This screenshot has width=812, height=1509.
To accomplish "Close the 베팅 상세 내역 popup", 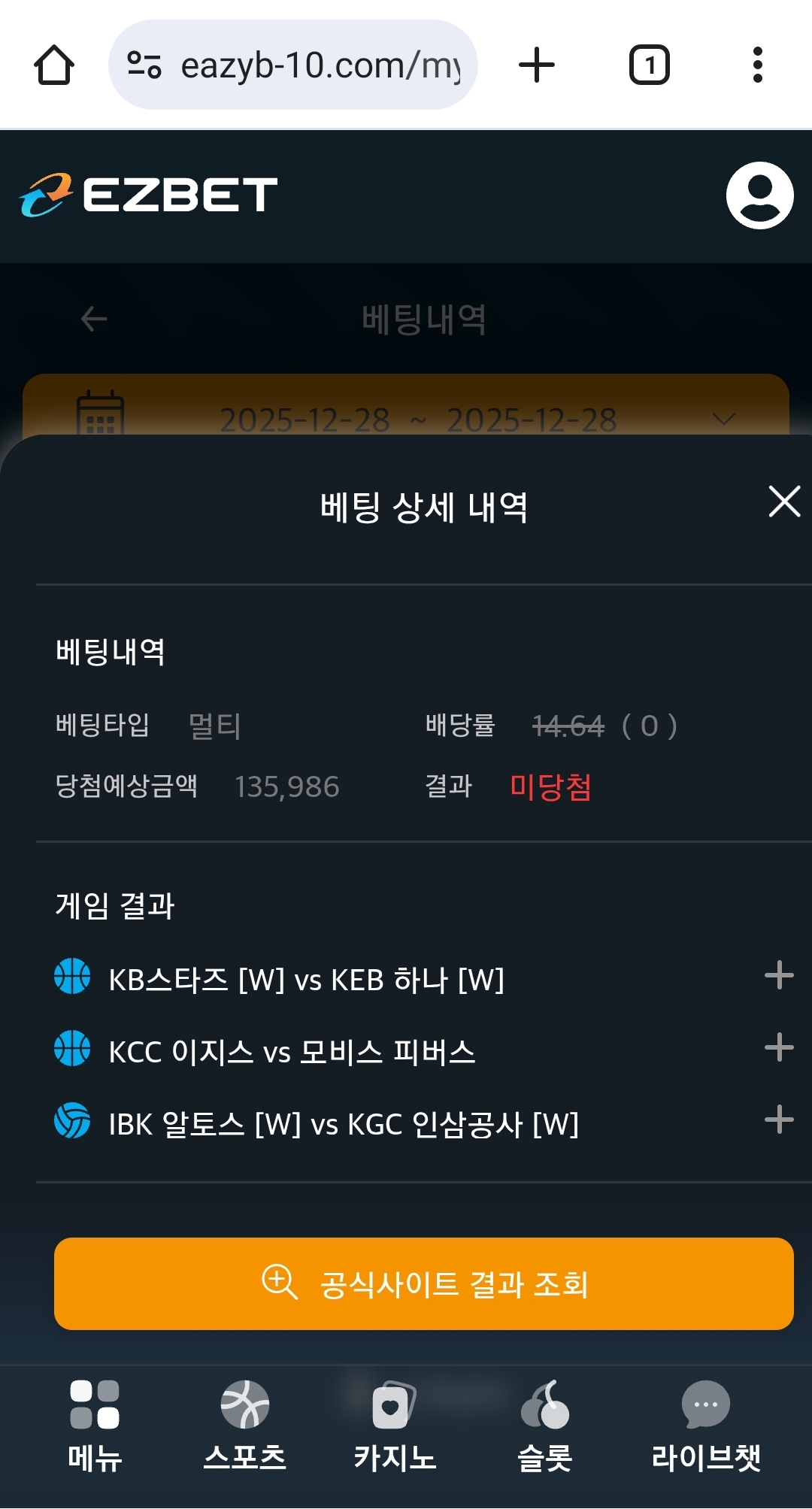I will coord(784,503).
